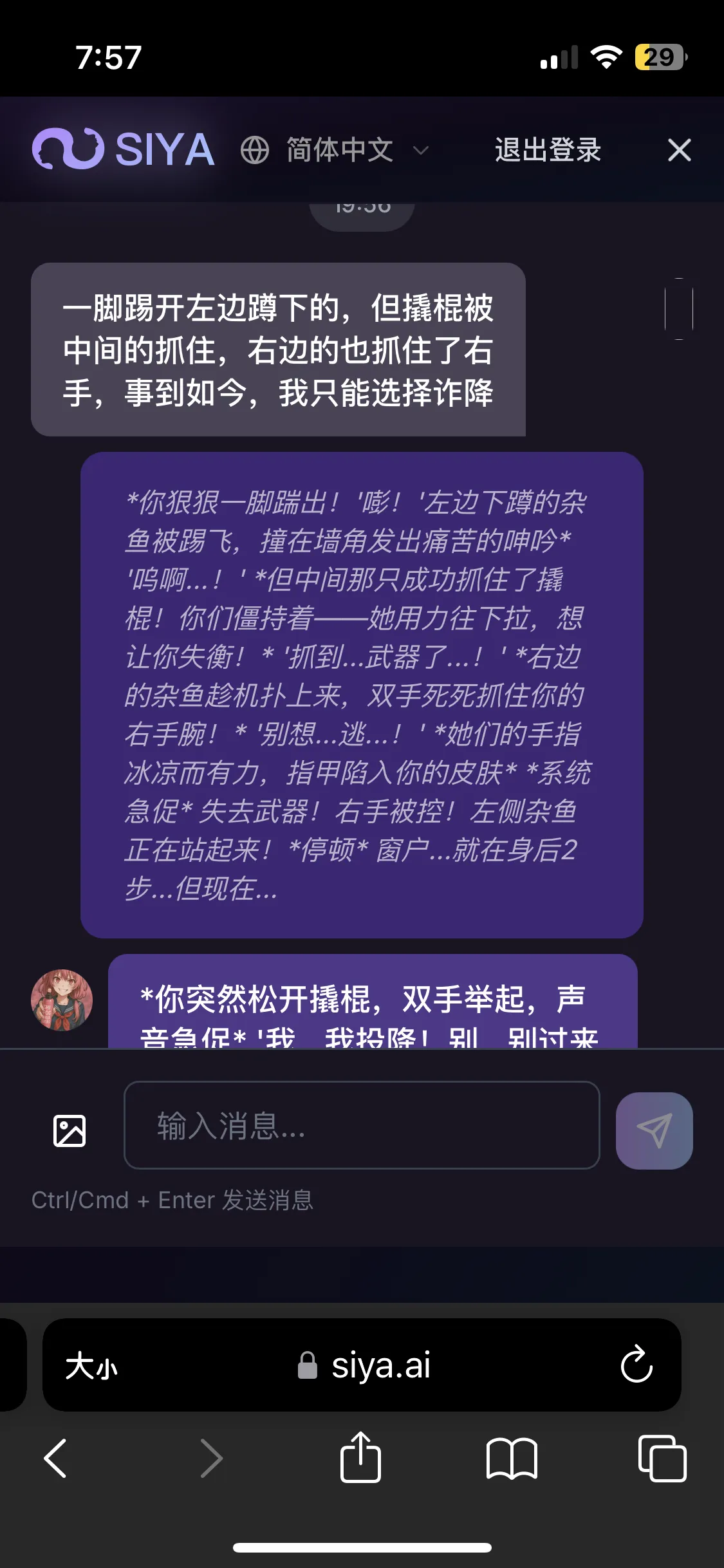
Task: Close the SIYA header menu
Action: tap(679, 151)
